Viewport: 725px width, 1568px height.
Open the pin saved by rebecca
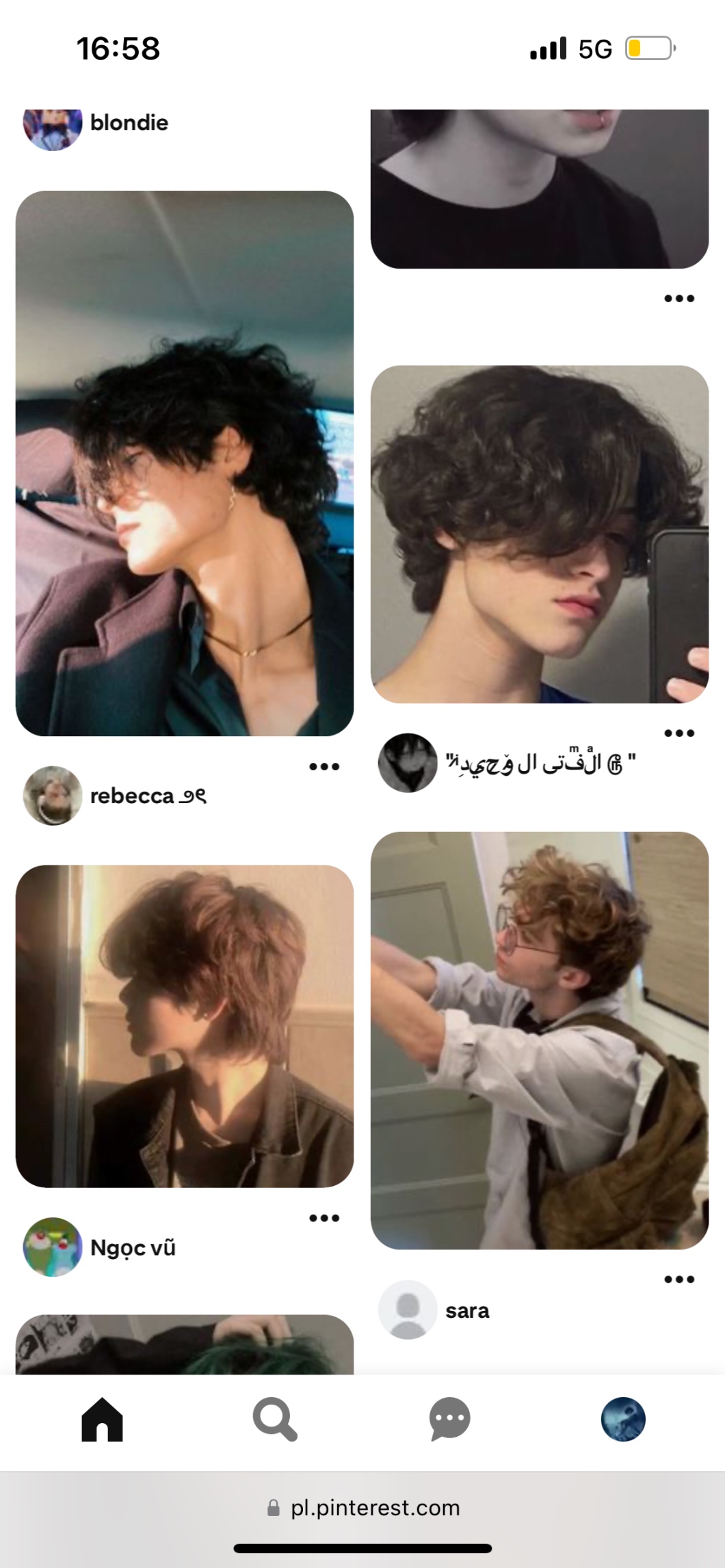(185, 463)
